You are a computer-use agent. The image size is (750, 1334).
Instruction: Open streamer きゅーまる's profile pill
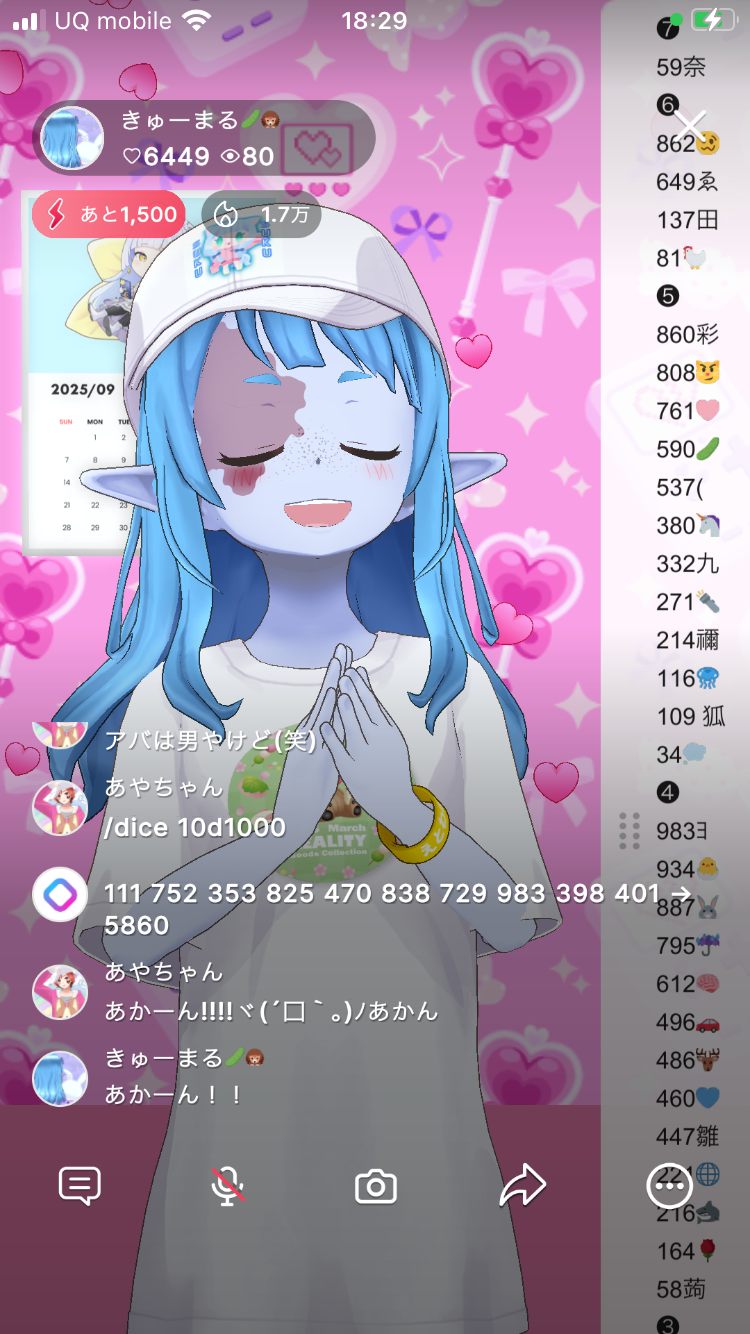pyautogui.click(x=204, y=138)
